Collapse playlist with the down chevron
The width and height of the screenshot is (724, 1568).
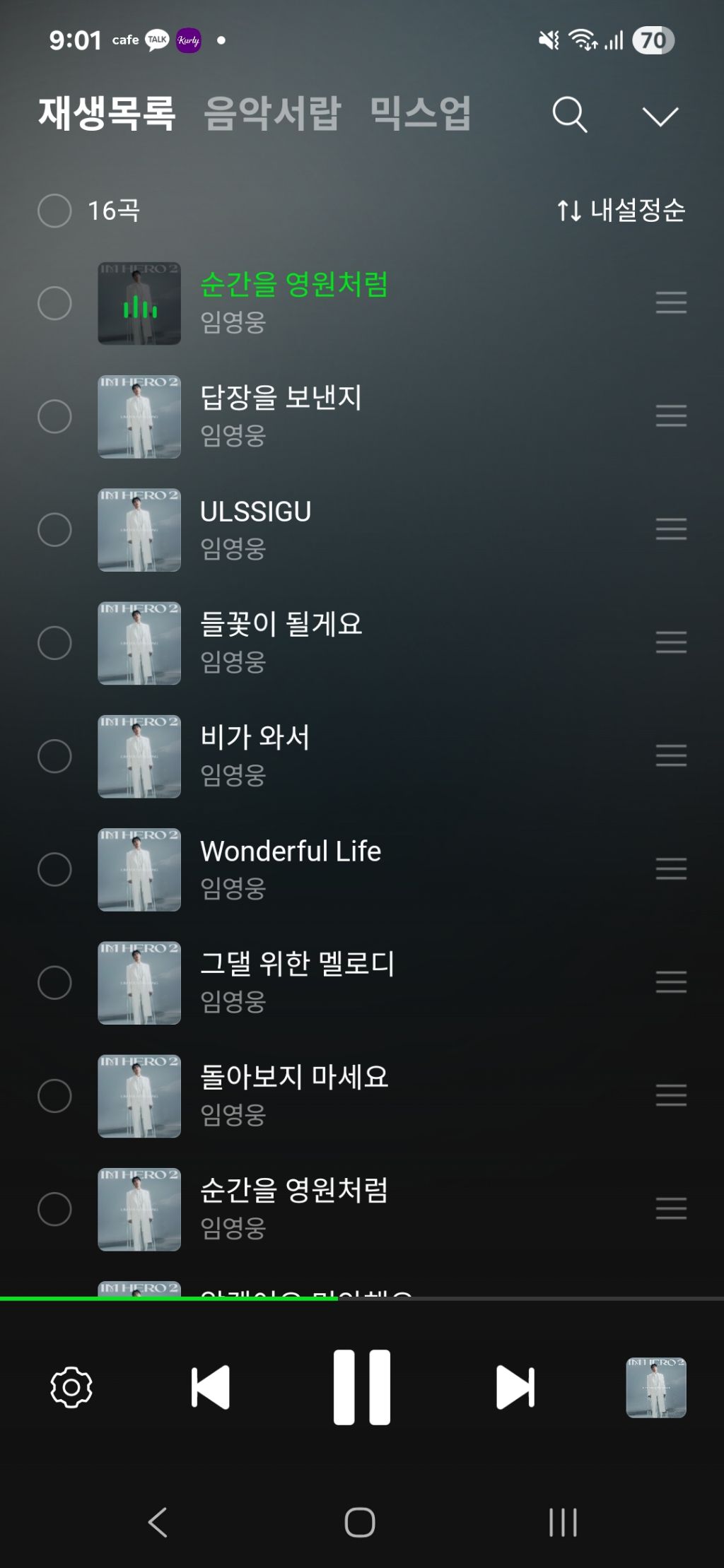[660, 116]
